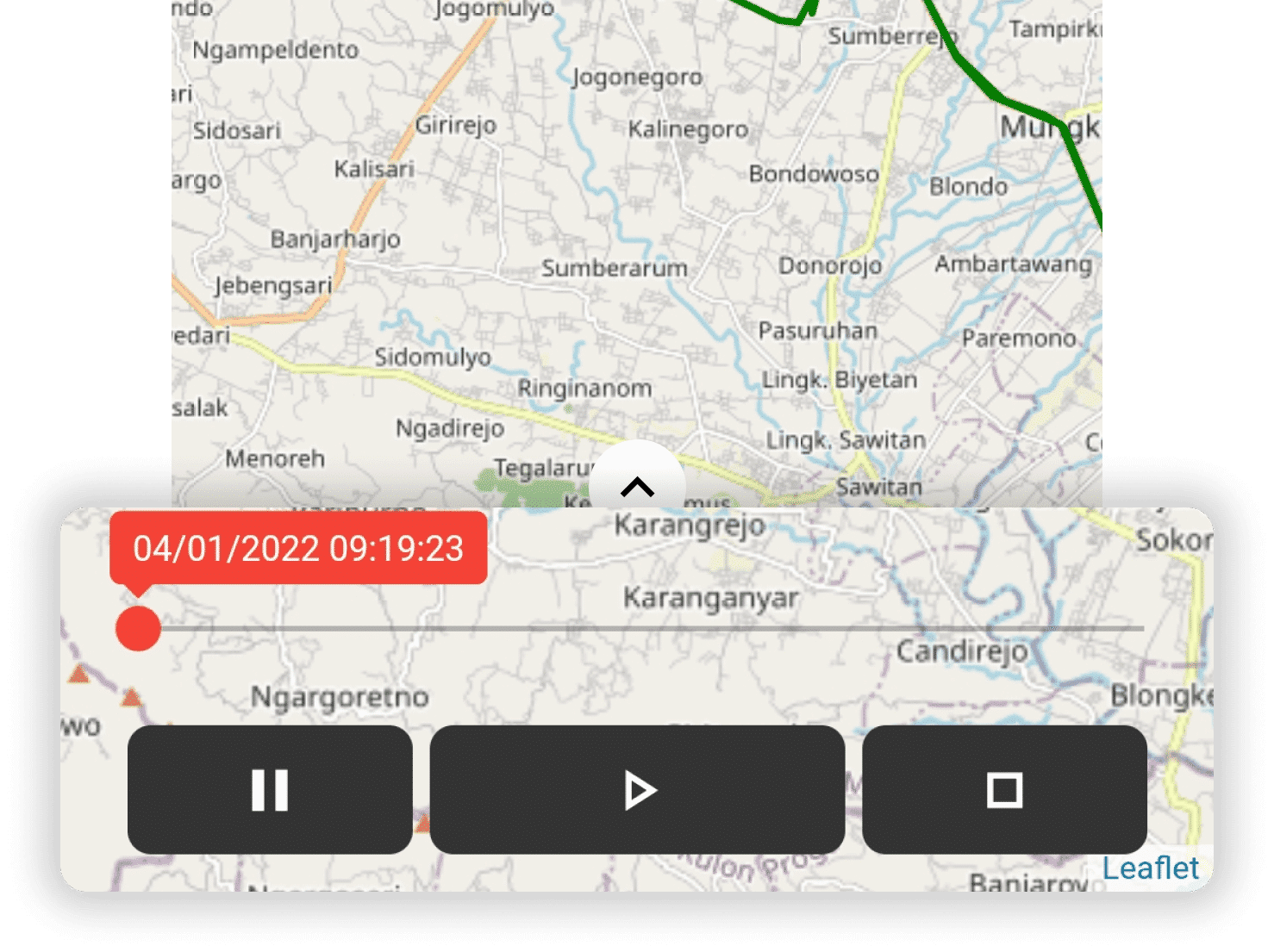The image size is (1274, 952).
Task: Tap the red playback timeline handle
Action: click(138, 628)
